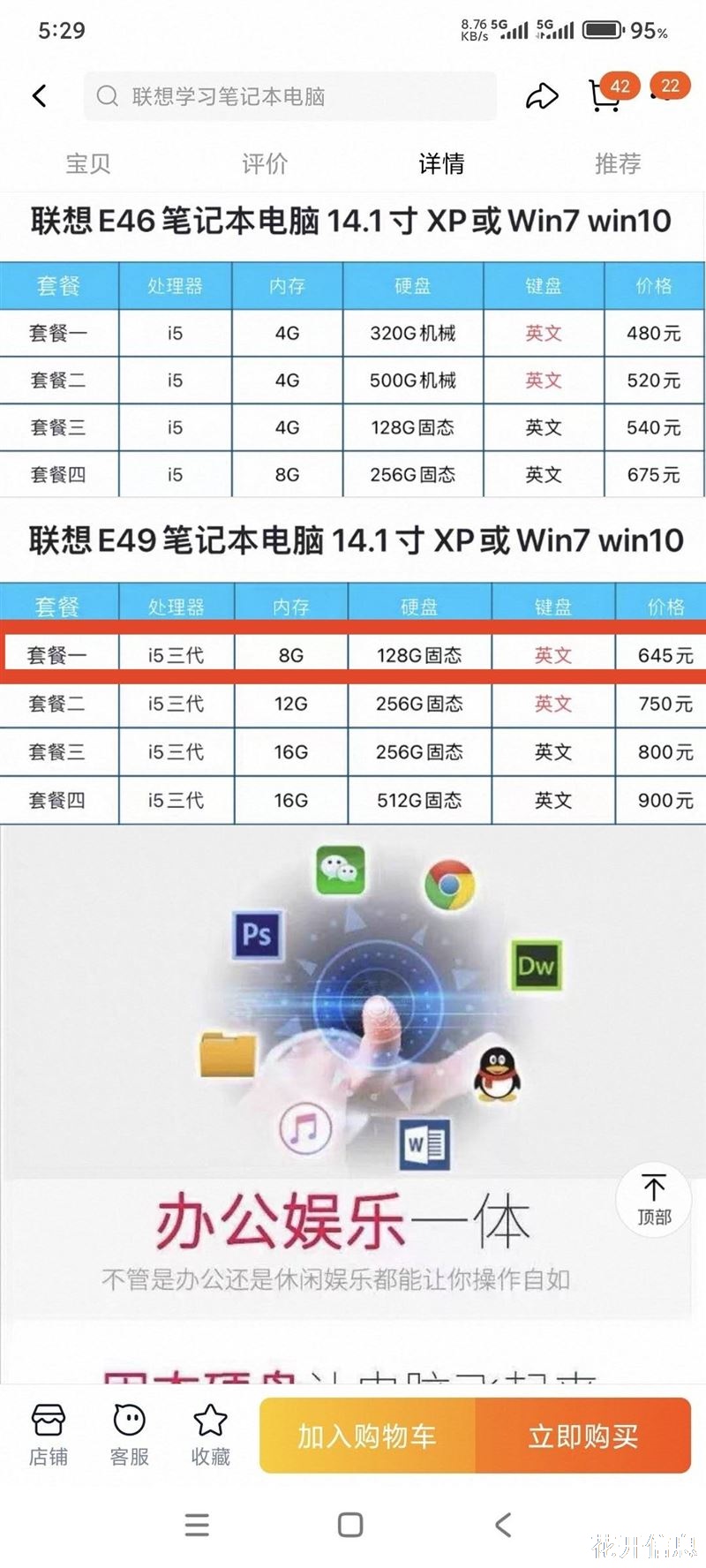Contact 客服 customer service
The height and width of the screenshot is (1568, 706).
[x=130, y=1436]
